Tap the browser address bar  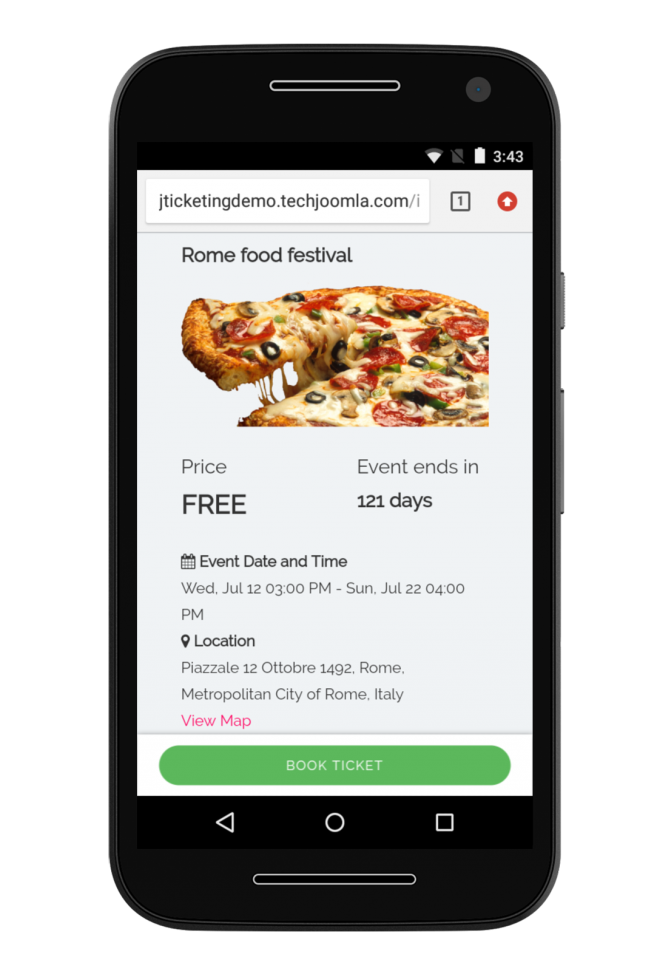pyautogui.click(x=287, y=201)
